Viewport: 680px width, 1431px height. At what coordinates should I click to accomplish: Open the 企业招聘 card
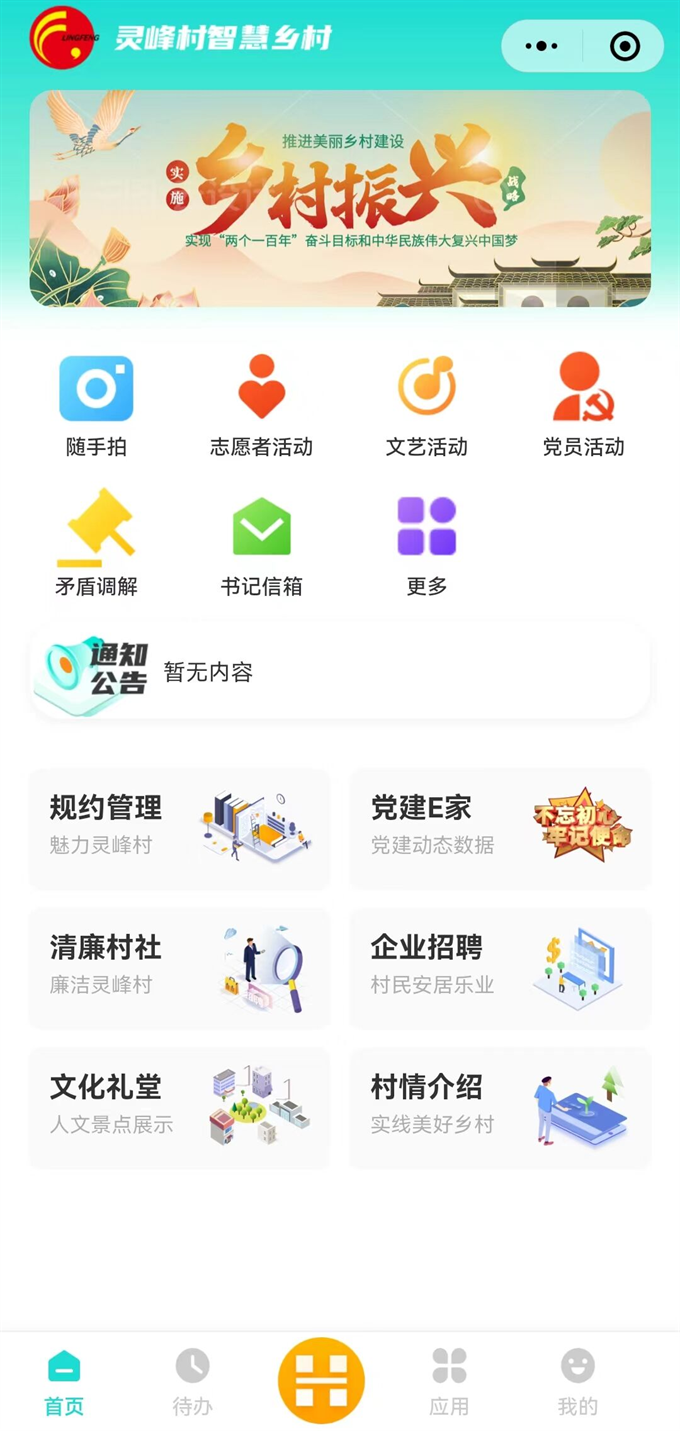500,968
